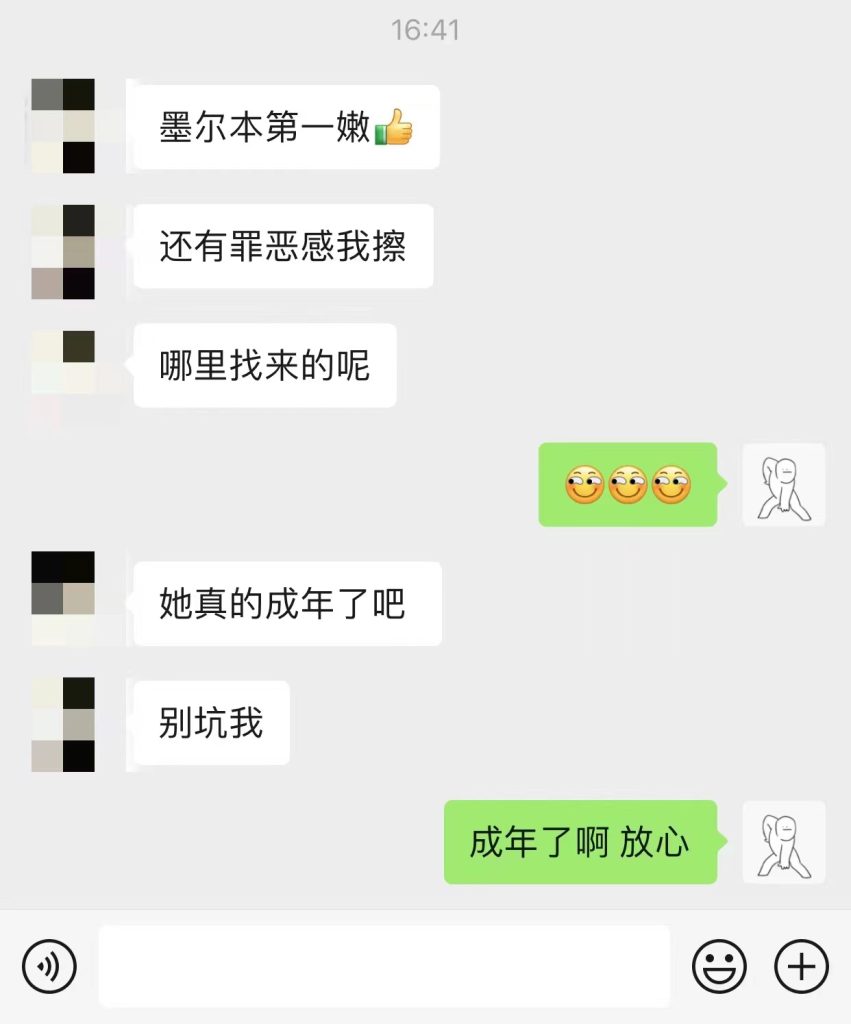This screenshot has height=1024, width=851.
Task: Switch to voice message input
Action: point(49,966)
